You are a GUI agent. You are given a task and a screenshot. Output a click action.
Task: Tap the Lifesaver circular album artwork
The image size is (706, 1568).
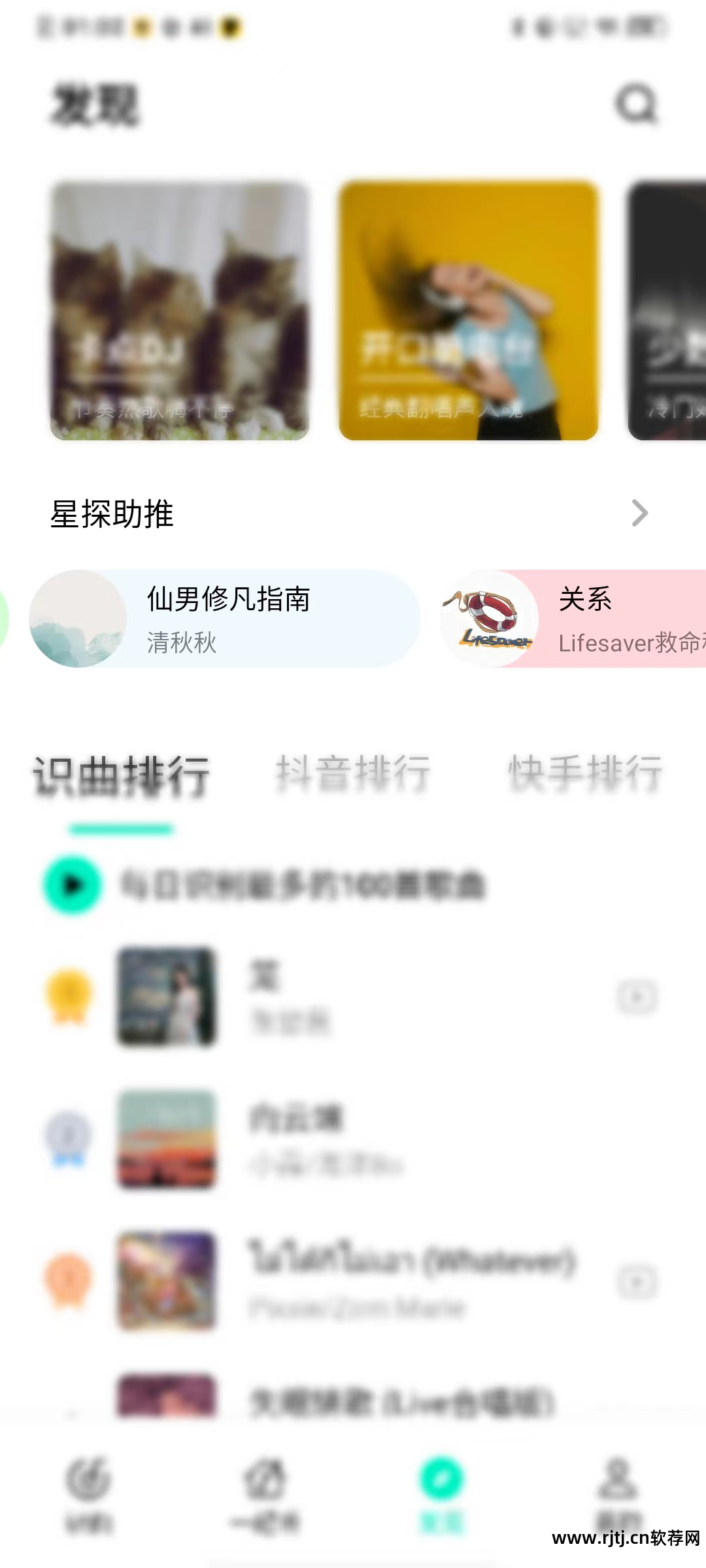(x=488, y=621)
